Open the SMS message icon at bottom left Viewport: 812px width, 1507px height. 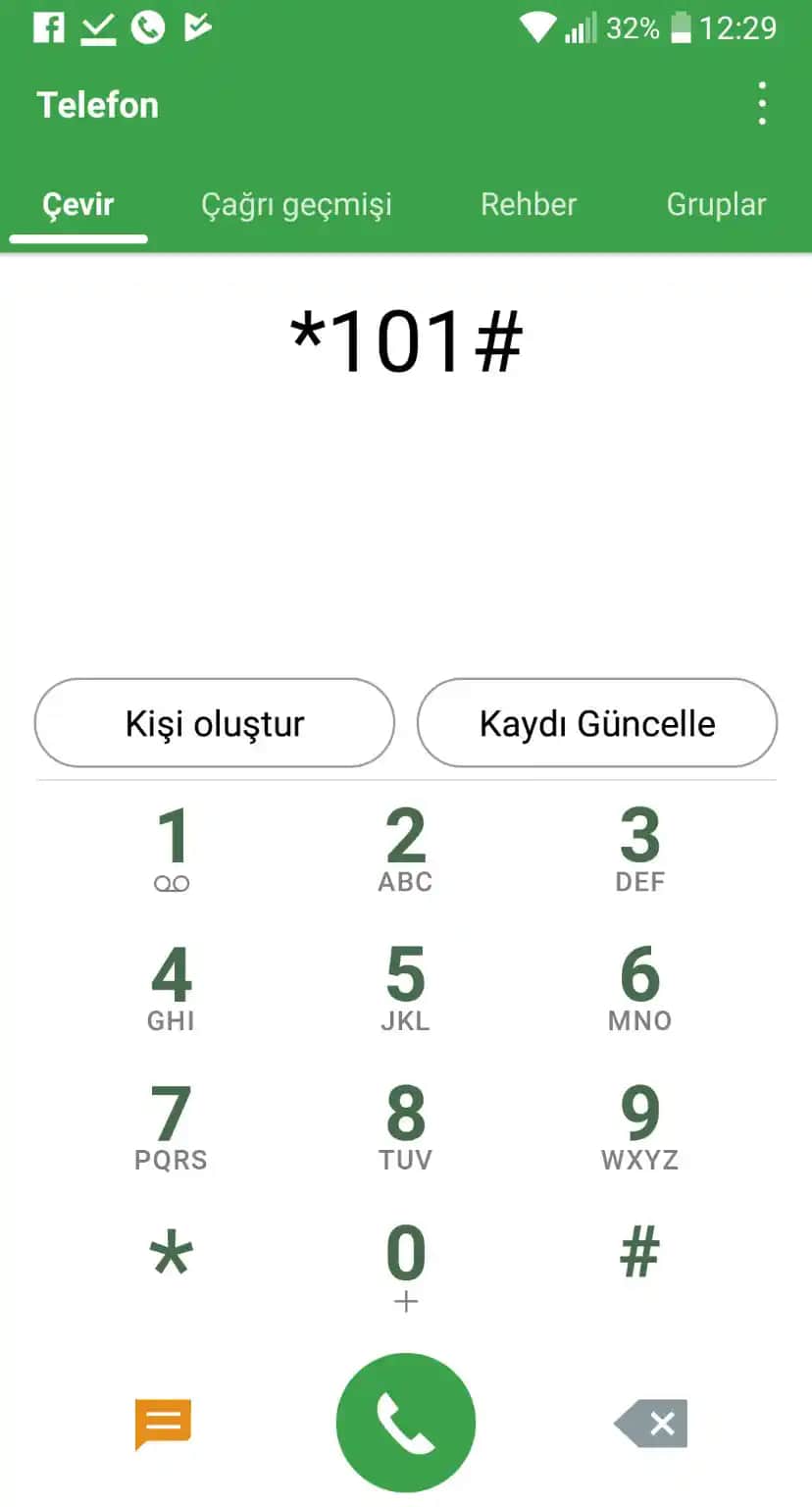pos(162,1422)
